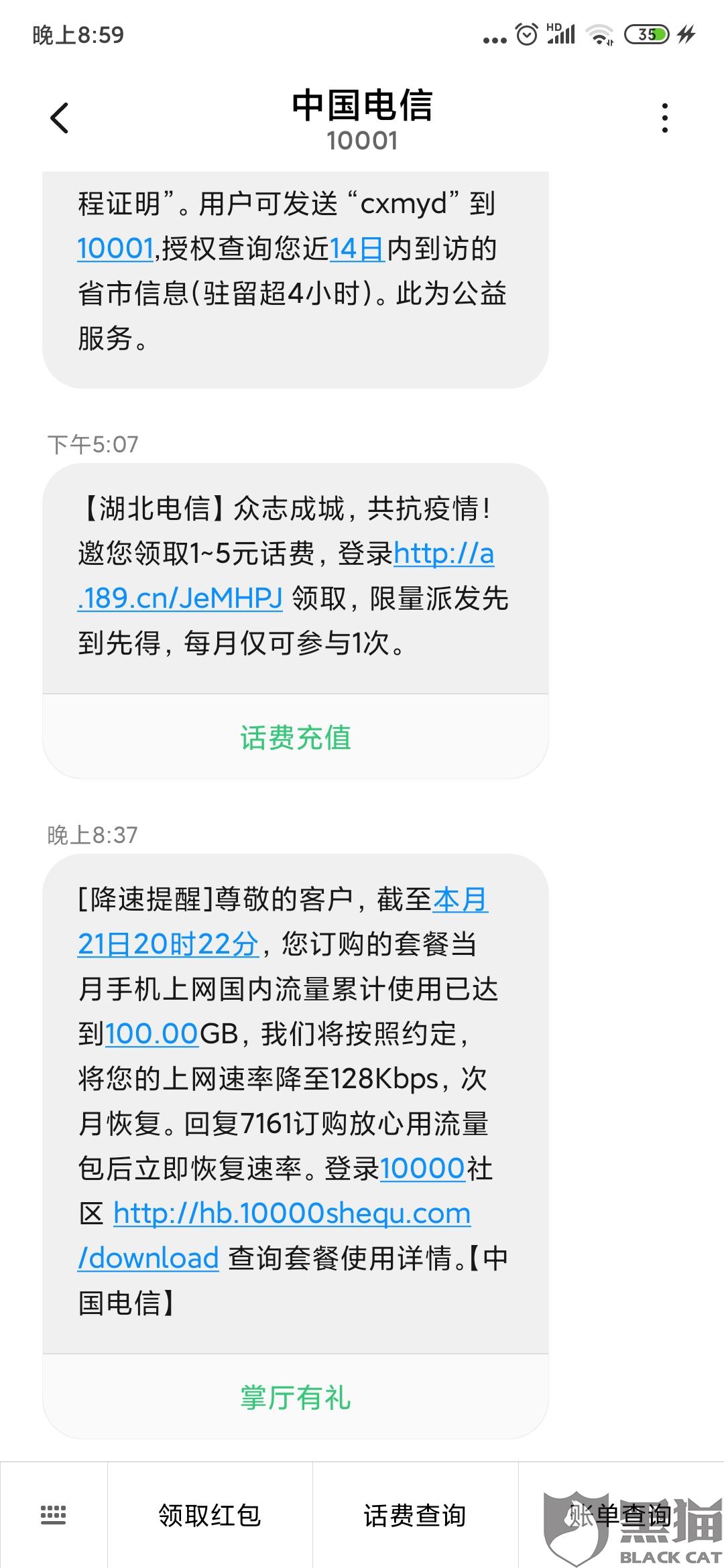This screenshot has width=724, height=1568.
Task: Open the a.189.cn/JeMHPJ link
Action: pos(286,576)
